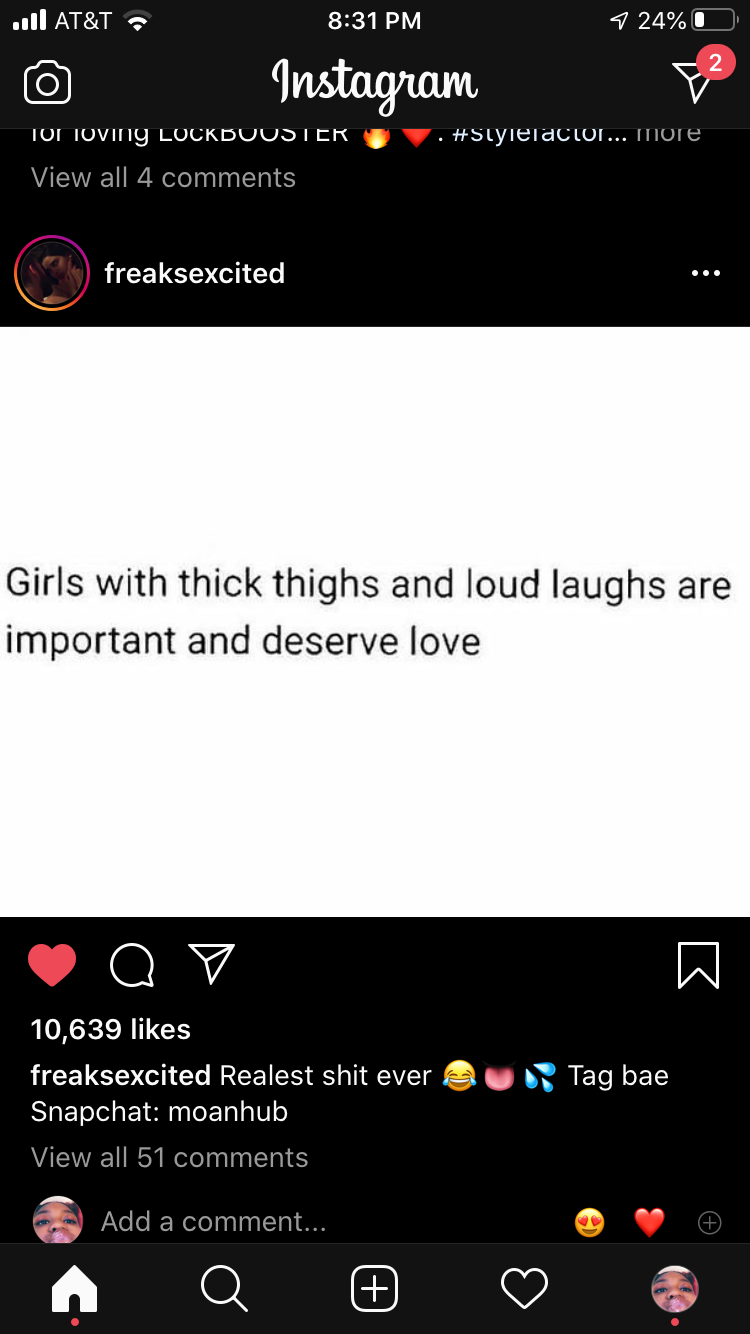Open more emoji with plus icon
750x1334 pixels.
(x=709, y=1222)
